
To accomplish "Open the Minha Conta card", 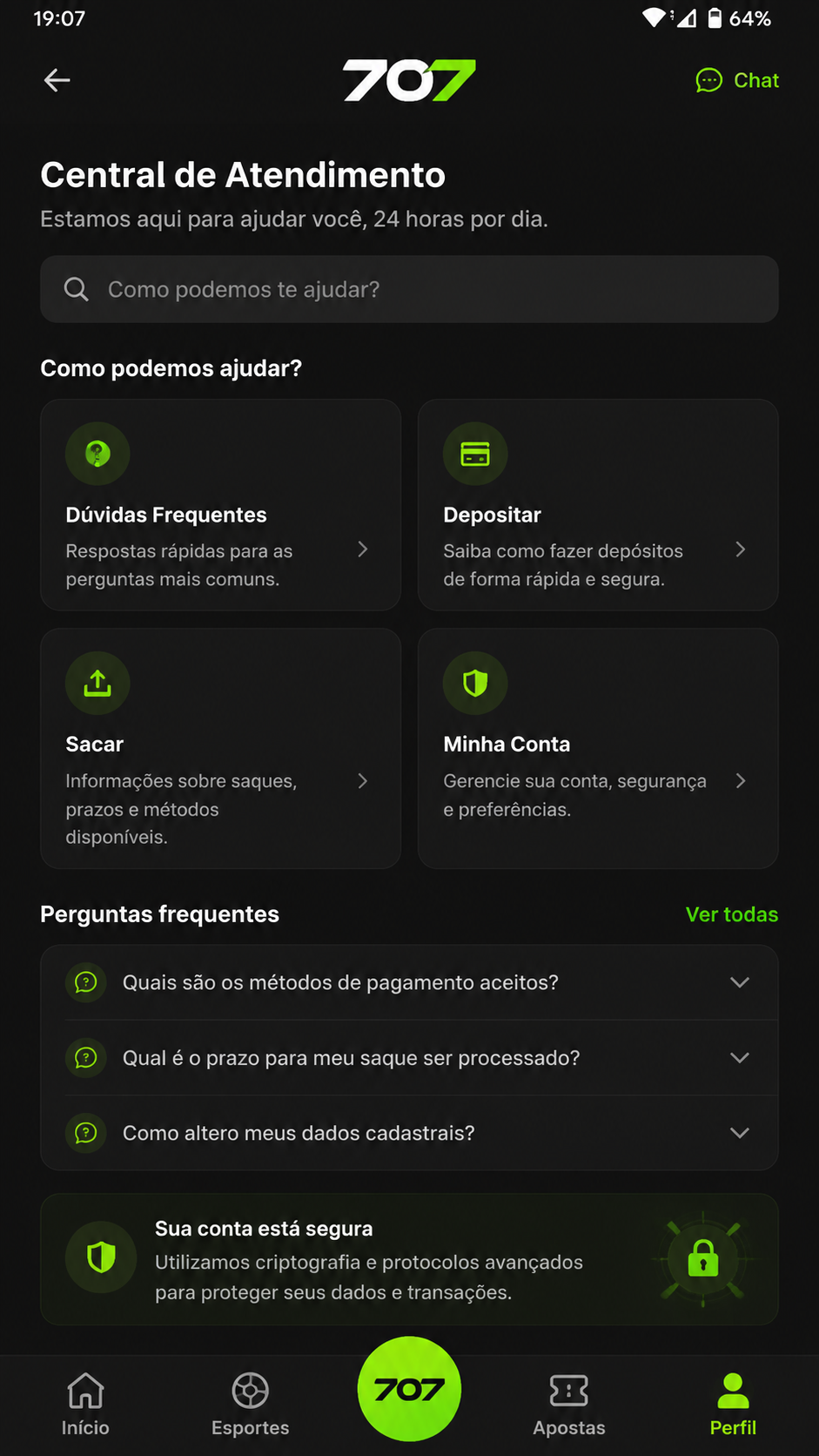I will (x=598, y=749).
